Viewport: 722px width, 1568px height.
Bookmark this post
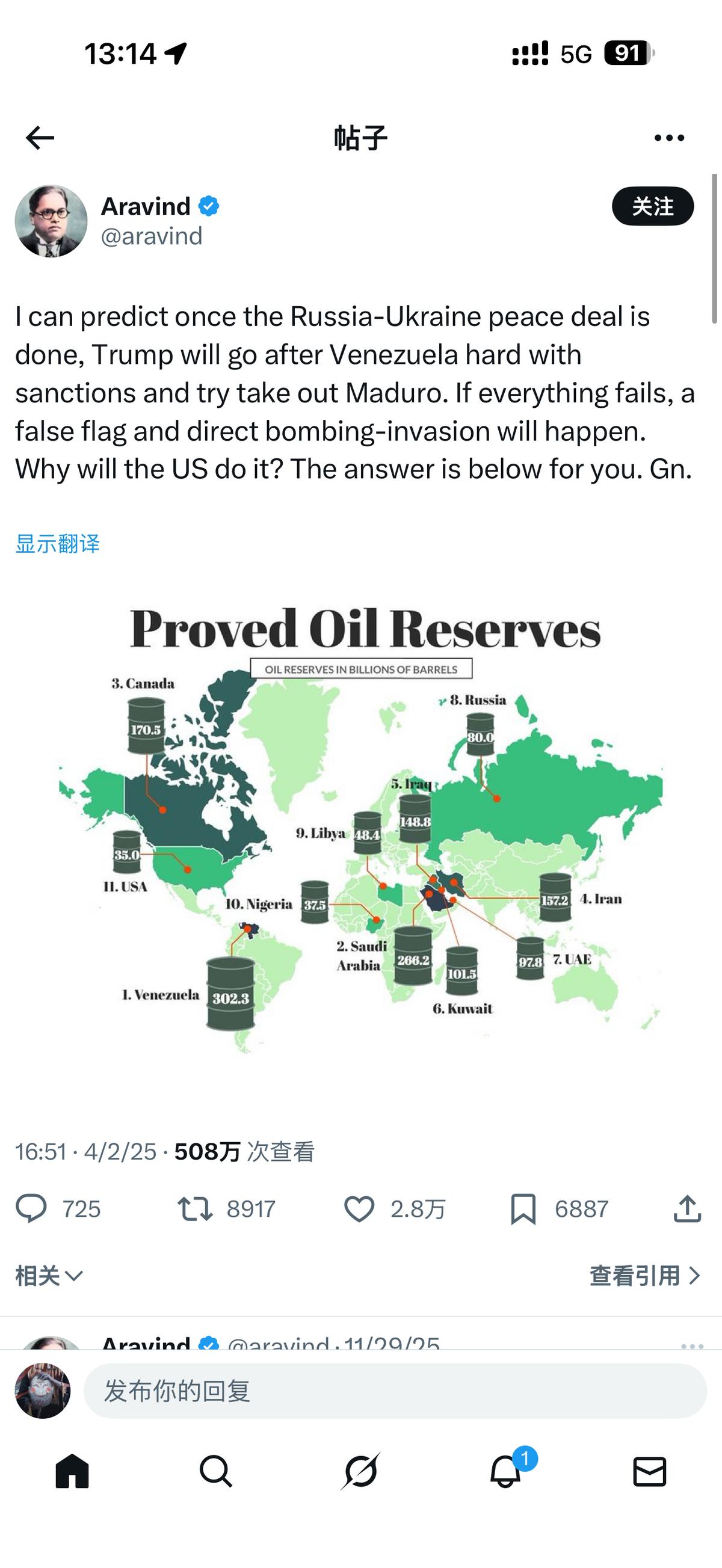523,1208
